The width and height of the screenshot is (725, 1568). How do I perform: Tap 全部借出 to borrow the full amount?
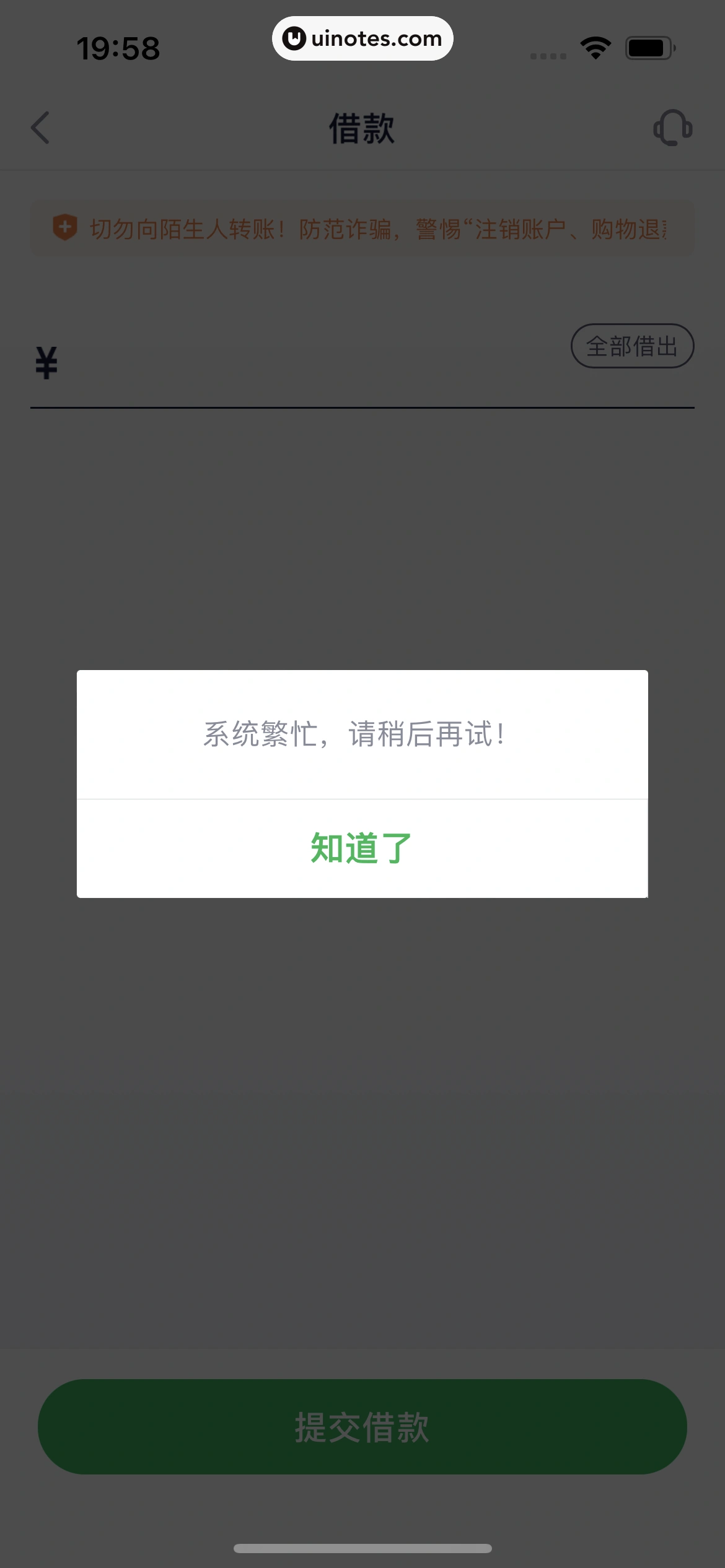[633, 346]
